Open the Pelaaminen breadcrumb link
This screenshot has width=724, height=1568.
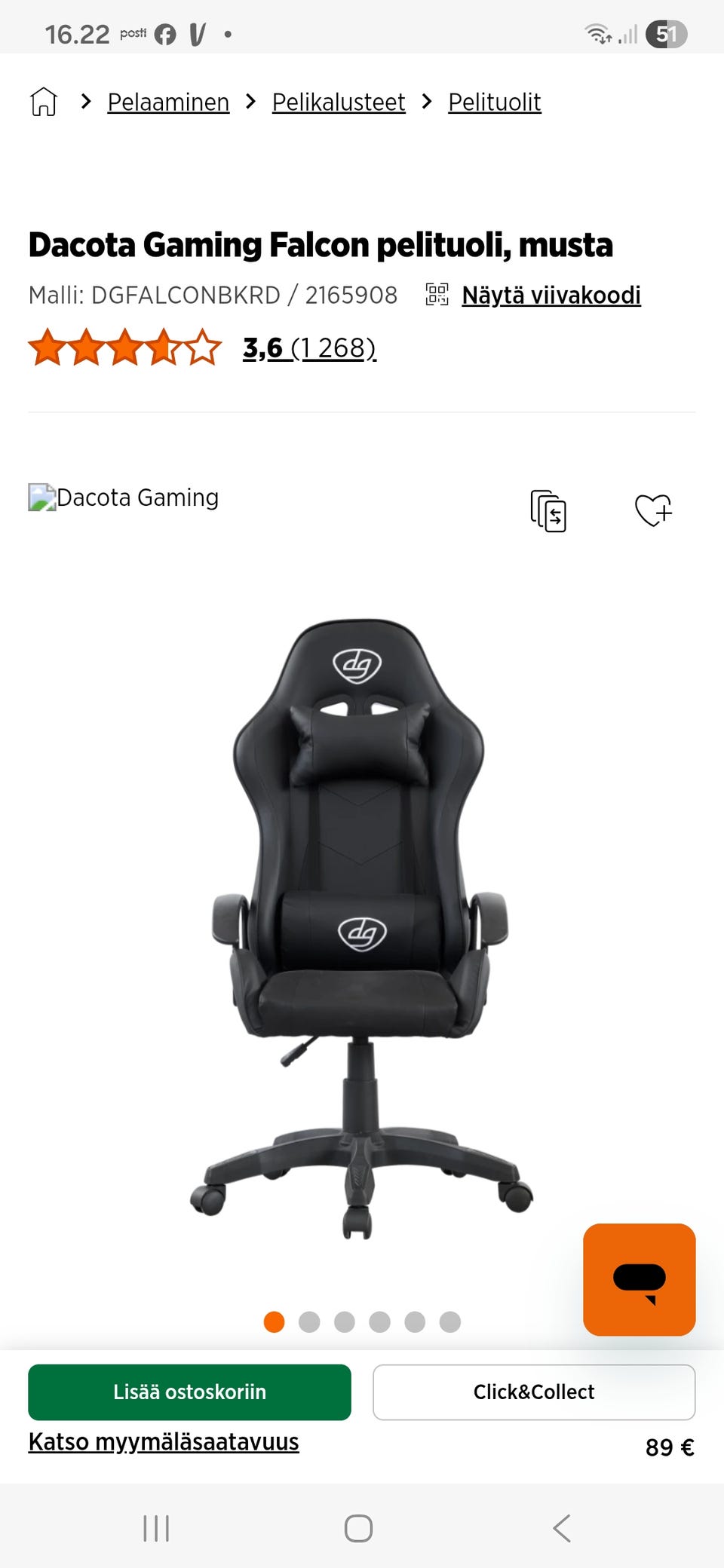pyautogui.click(x=168, y=102)
